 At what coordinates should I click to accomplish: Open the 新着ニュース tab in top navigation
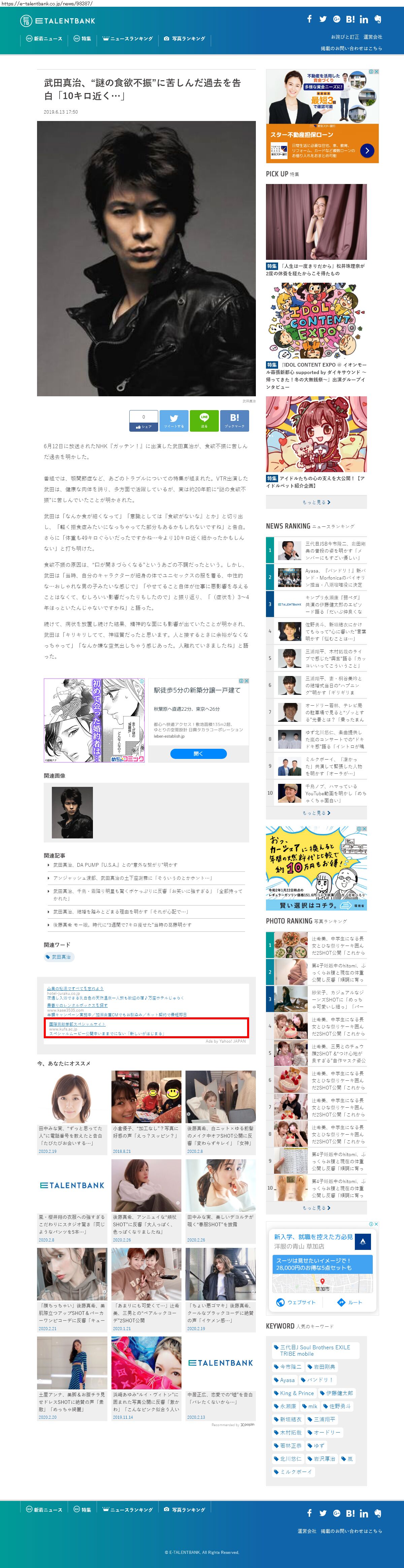tap(44, 38)
